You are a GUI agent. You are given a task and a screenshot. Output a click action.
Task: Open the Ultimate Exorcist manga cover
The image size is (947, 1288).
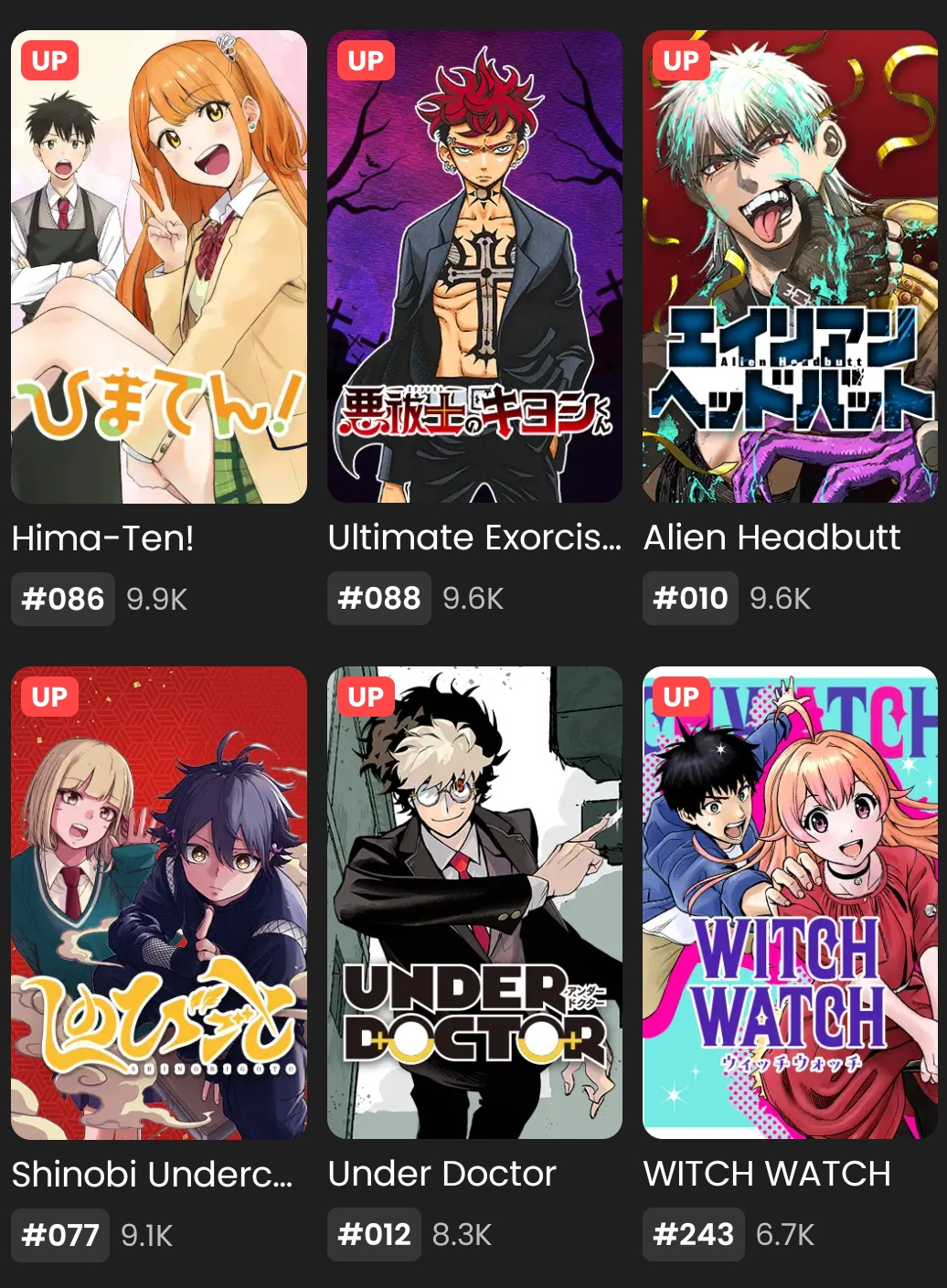pyautogui.click(x=474, y=267)
